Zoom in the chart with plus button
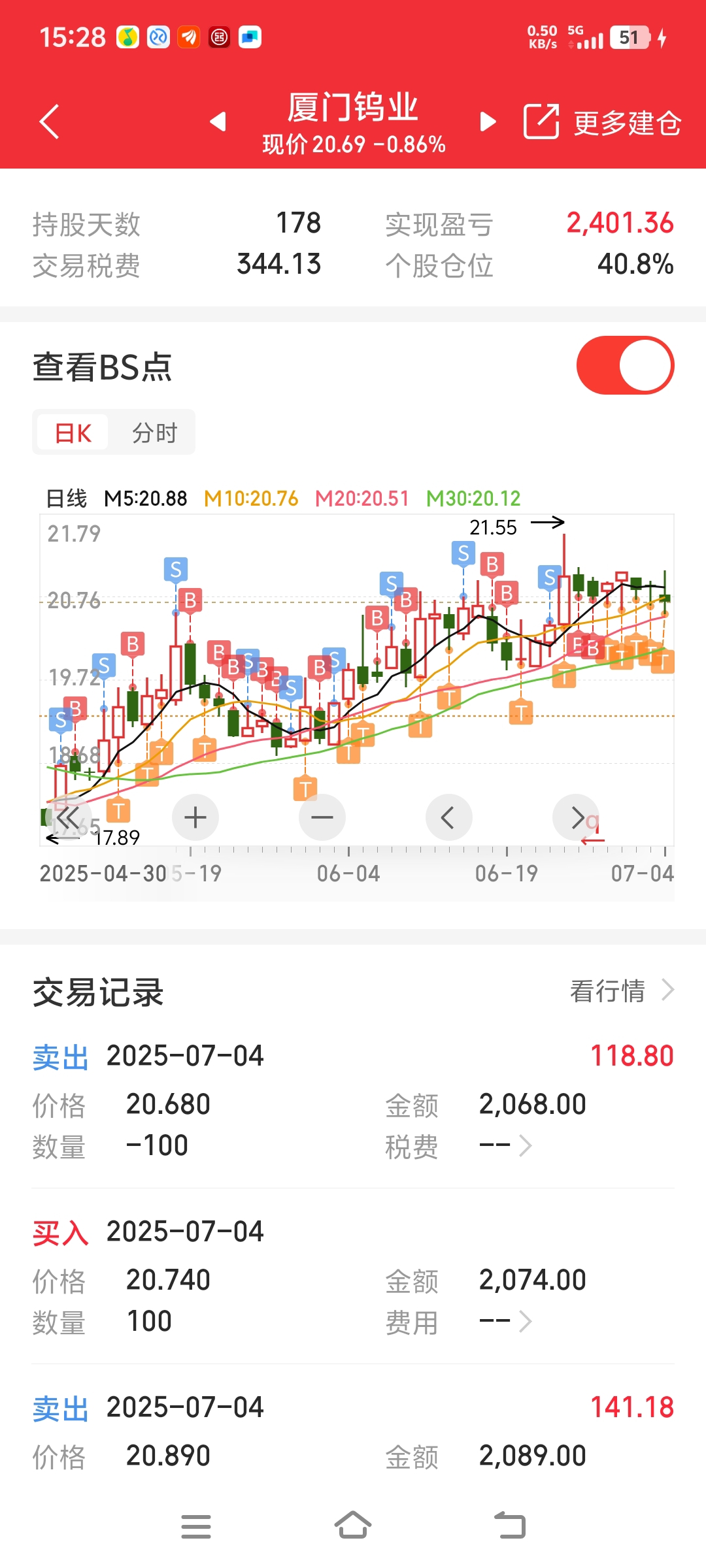706x1568 pixels. click(x=195, y=817)
